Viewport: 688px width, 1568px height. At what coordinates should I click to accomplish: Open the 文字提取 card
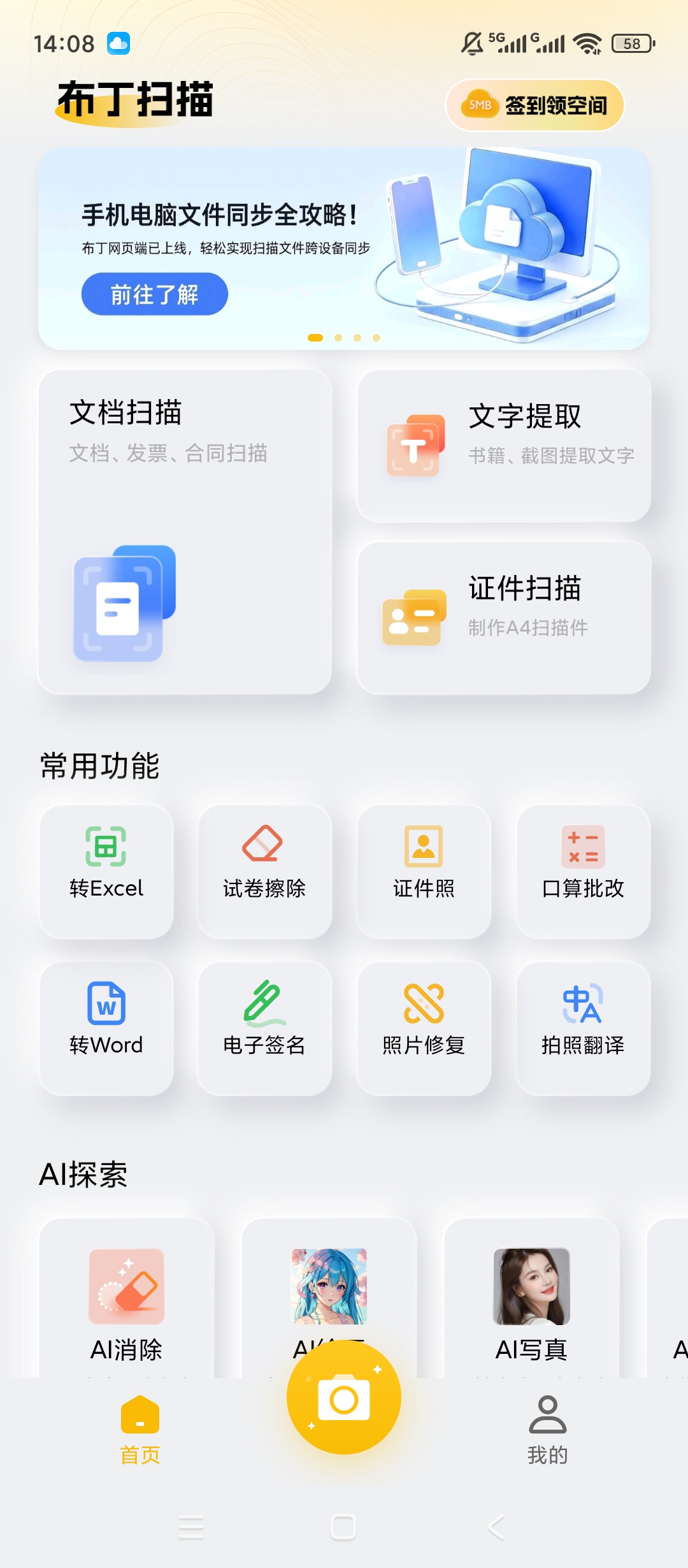[x=504, y=446]
